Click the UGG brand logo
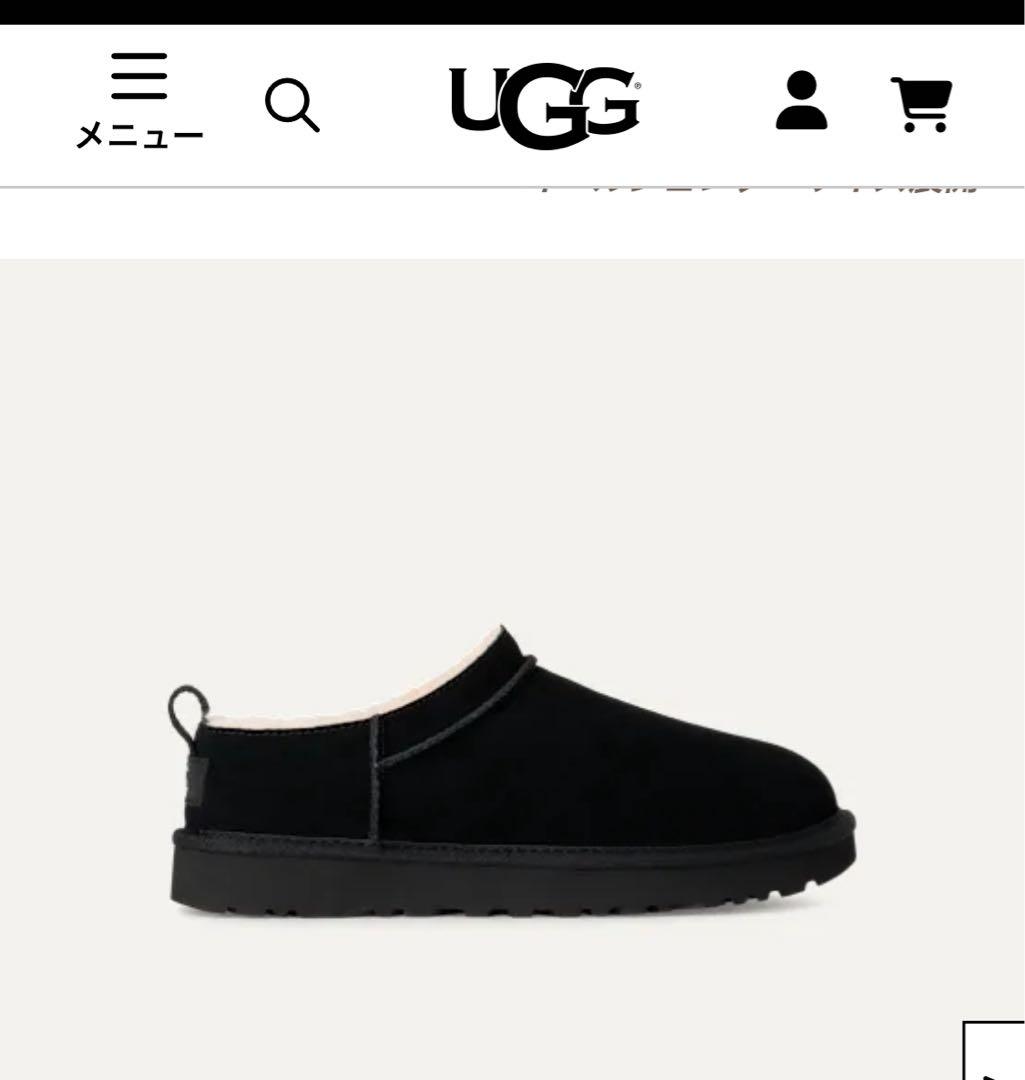Viewport: 1025px width, 1080px height. tap(544, 104)
